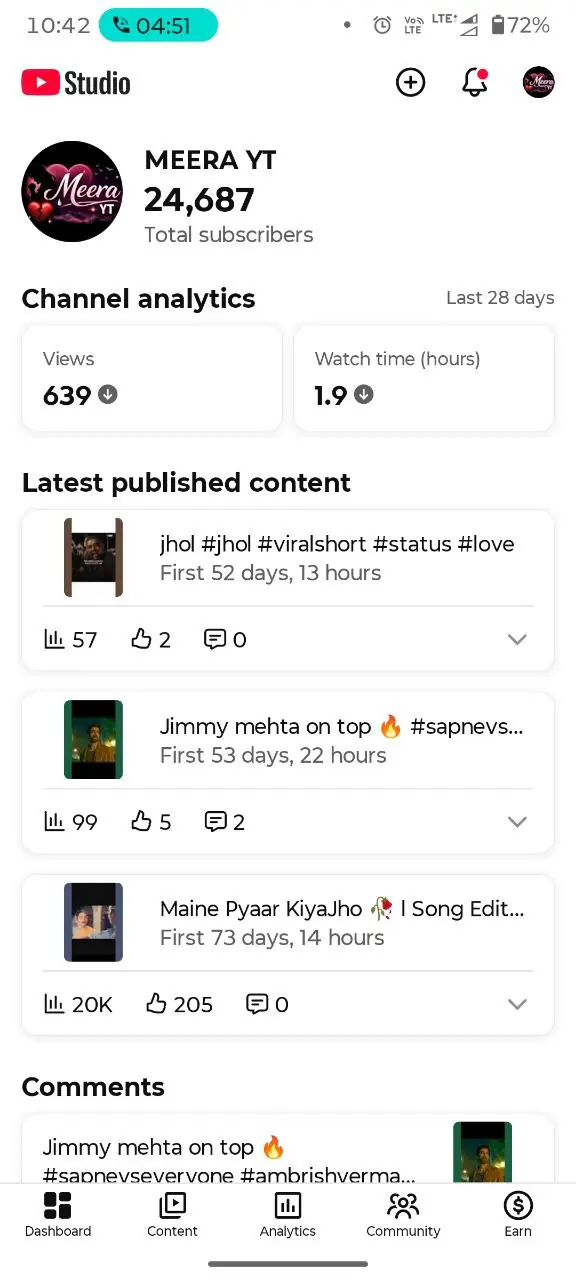Open the notifications bell
Screen dimensions: 576x1280
pos(475,82)
